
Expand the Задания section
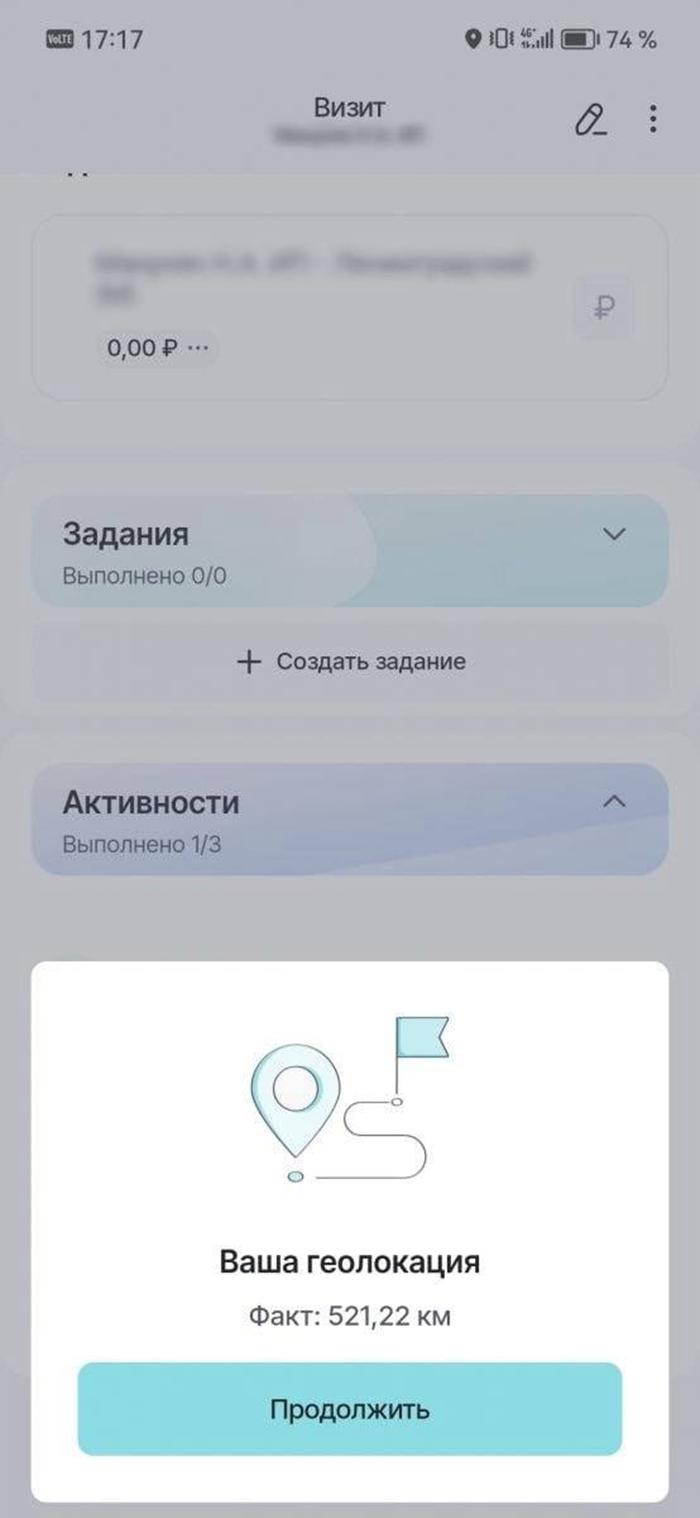tap(615, 534)
